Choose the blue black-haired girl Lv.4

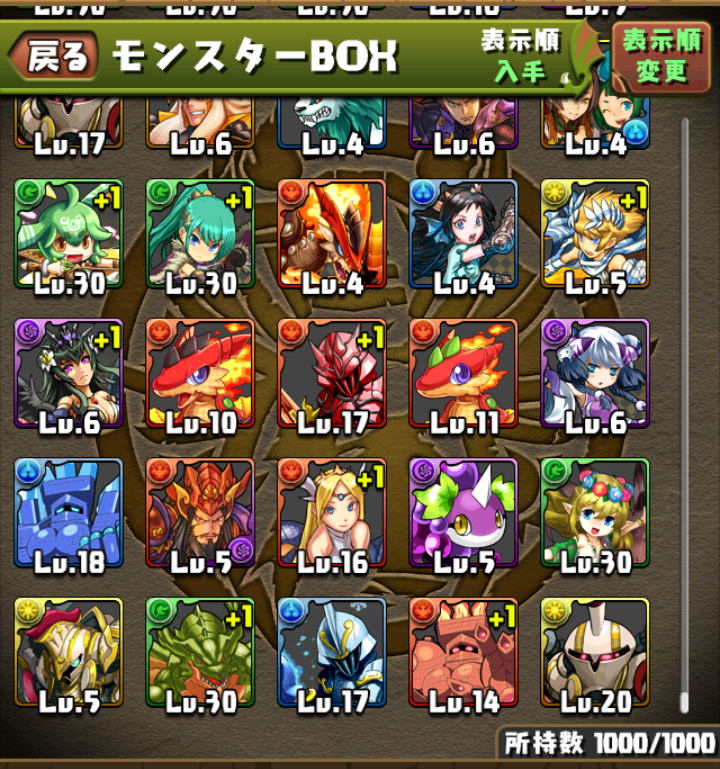pyautogui.click(x=463, y=233)
